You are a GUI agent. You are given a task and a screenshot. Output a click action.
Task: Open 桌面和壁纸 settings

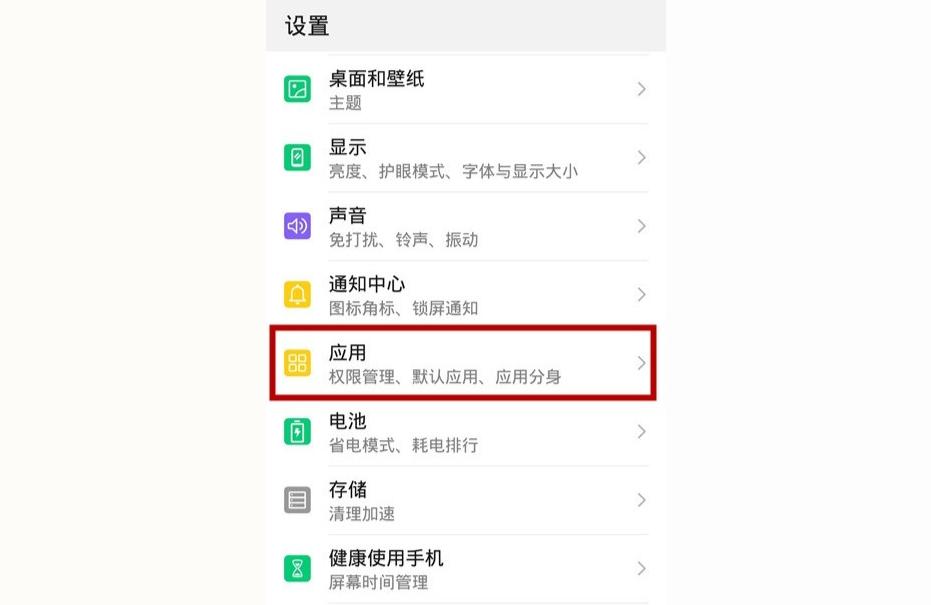point(465,89)
